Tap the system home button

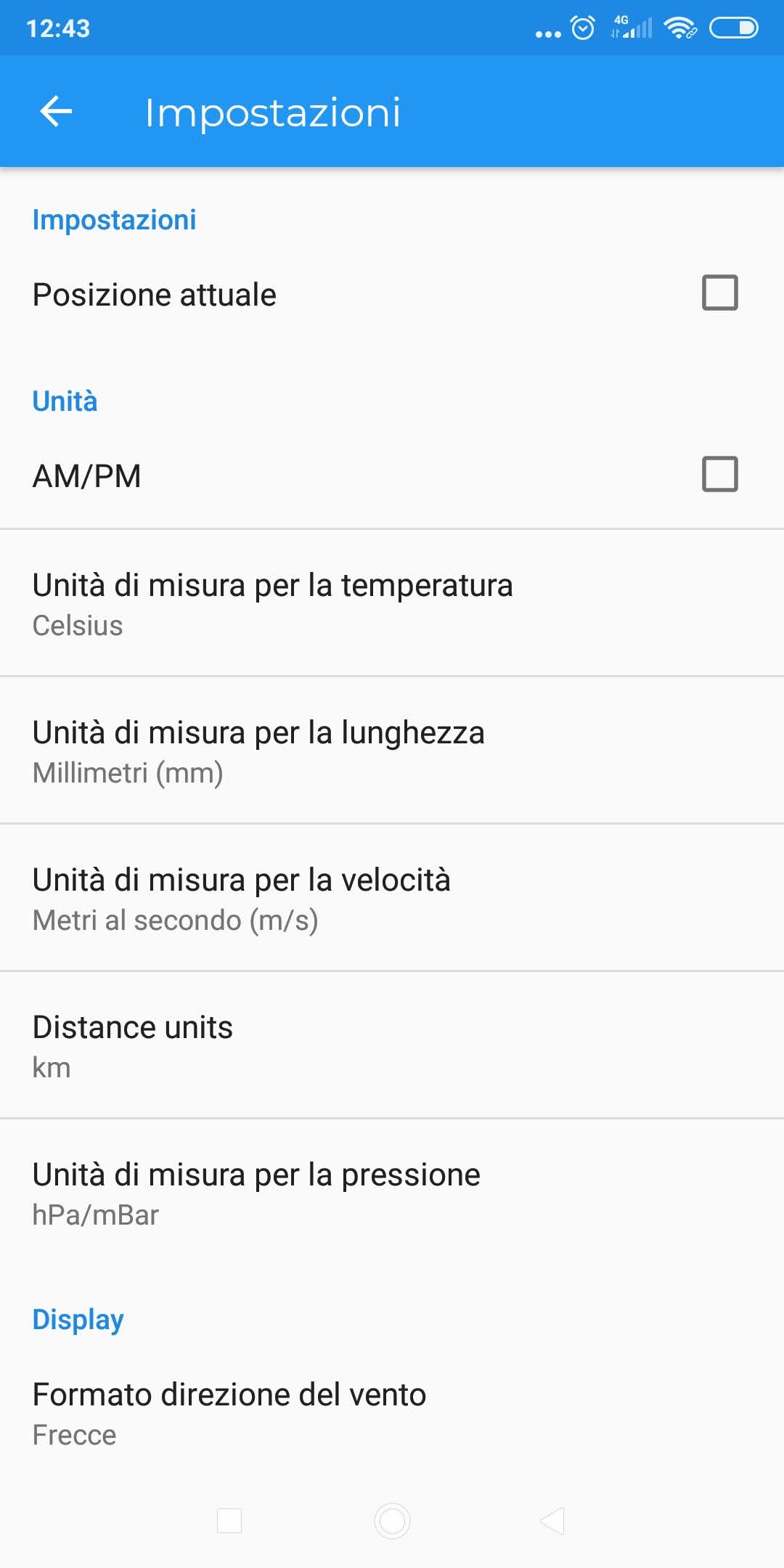point(392,1520)
